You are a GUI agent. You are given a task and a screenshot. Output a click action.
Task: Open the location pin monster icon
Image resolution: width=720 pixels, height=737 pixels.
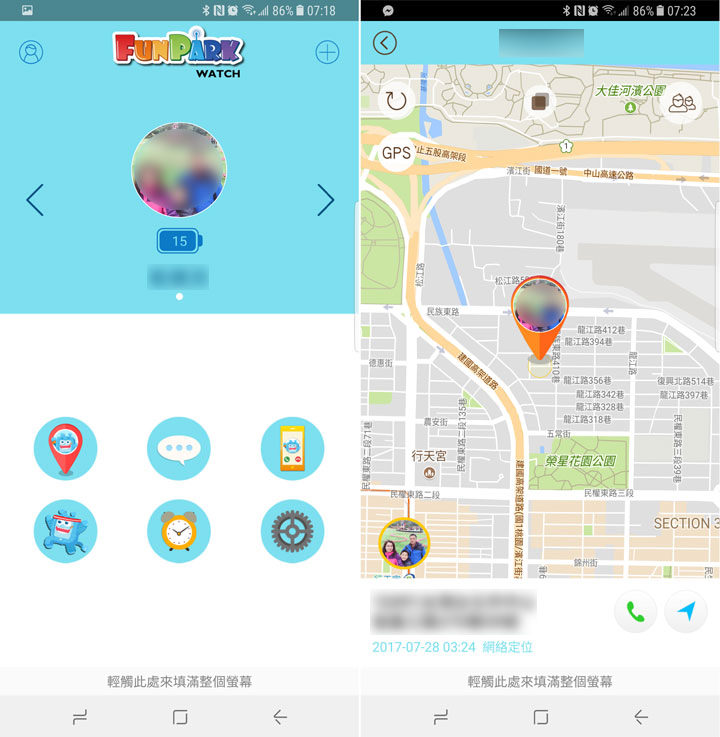65,448
